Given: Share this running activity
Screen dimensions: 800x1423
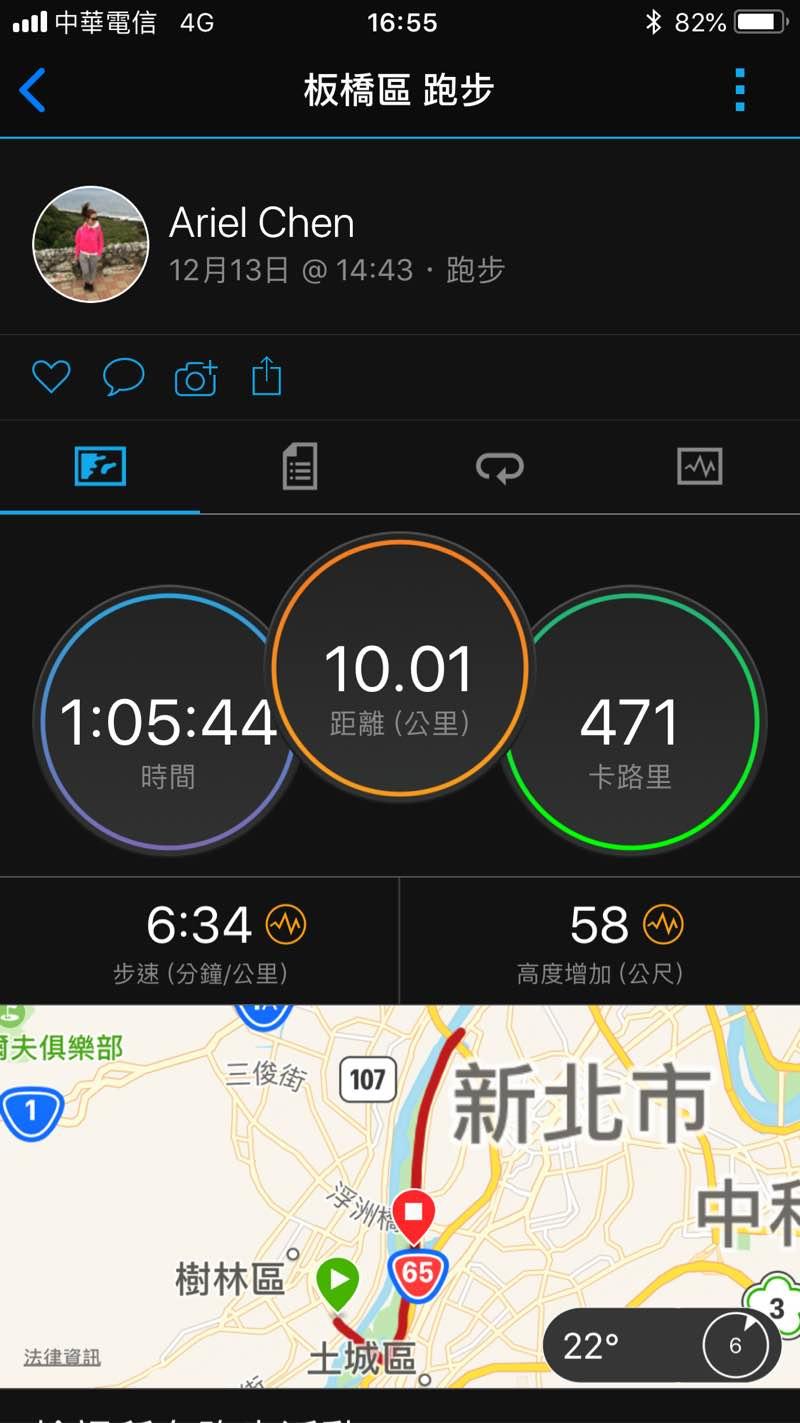Looking at the screenshot, I should [x=266, y=377].
